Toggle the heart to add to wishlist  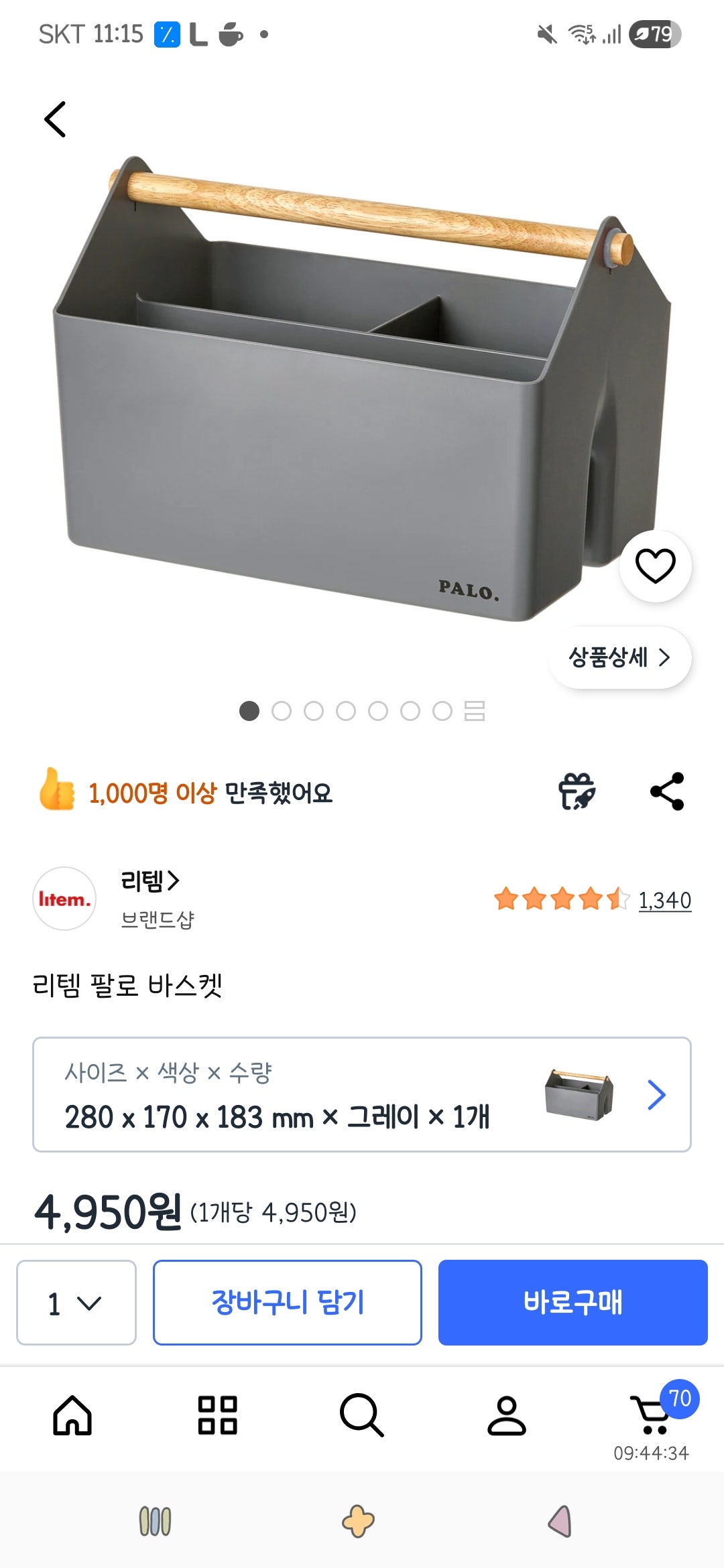(x=655, y=565)
